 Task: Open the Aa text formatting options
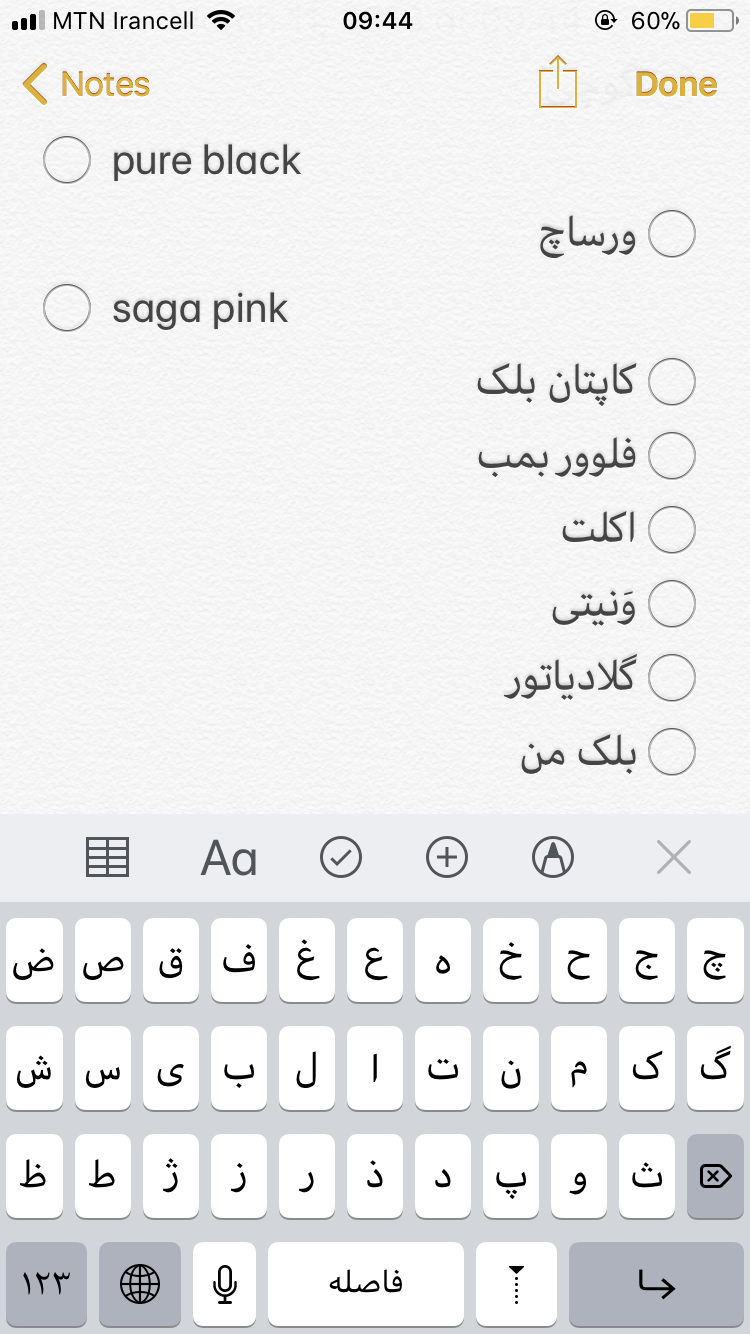(229, 859)
